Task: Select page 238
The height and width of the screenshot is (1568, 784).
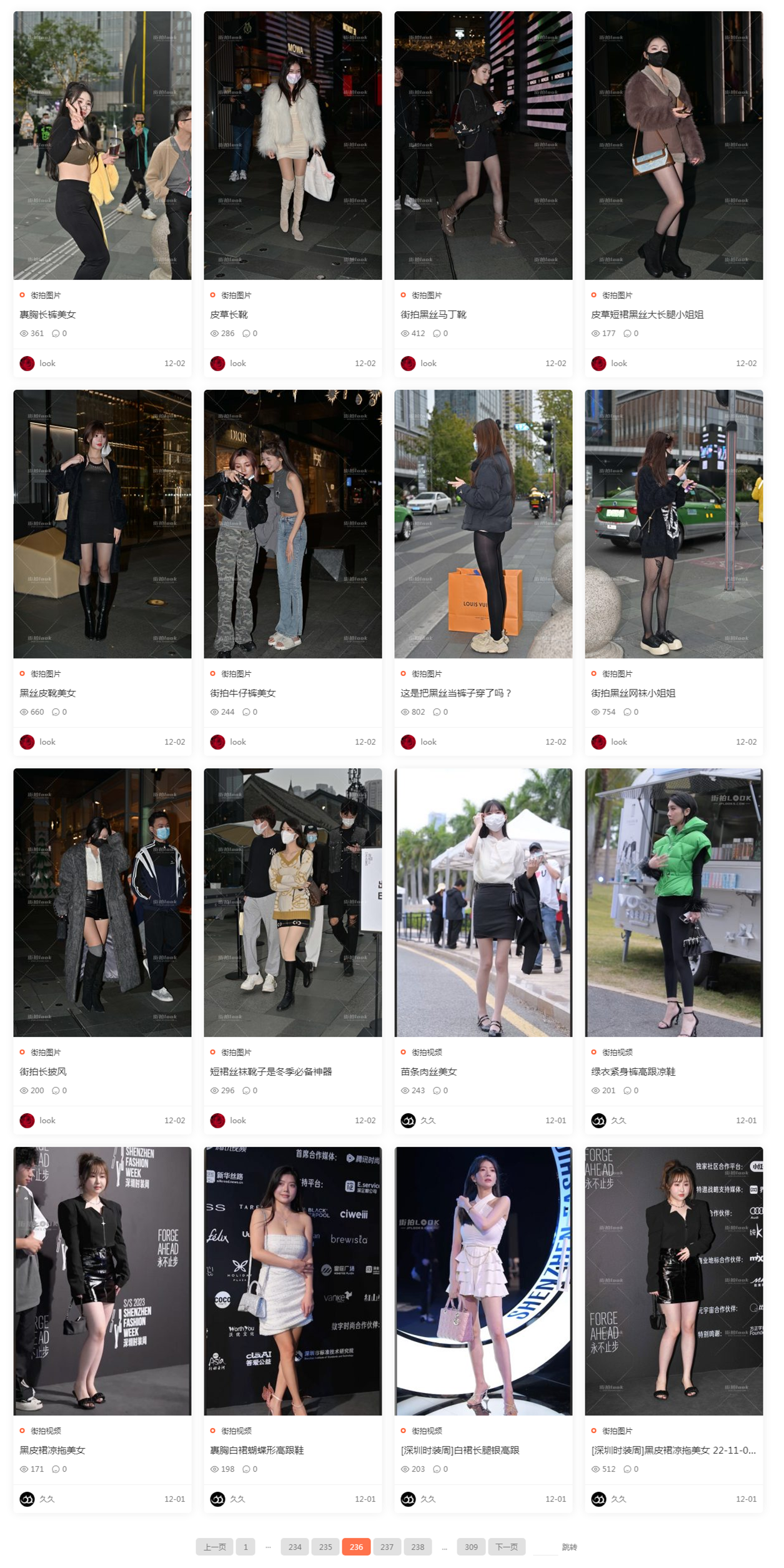Action: pos(417,1547)
